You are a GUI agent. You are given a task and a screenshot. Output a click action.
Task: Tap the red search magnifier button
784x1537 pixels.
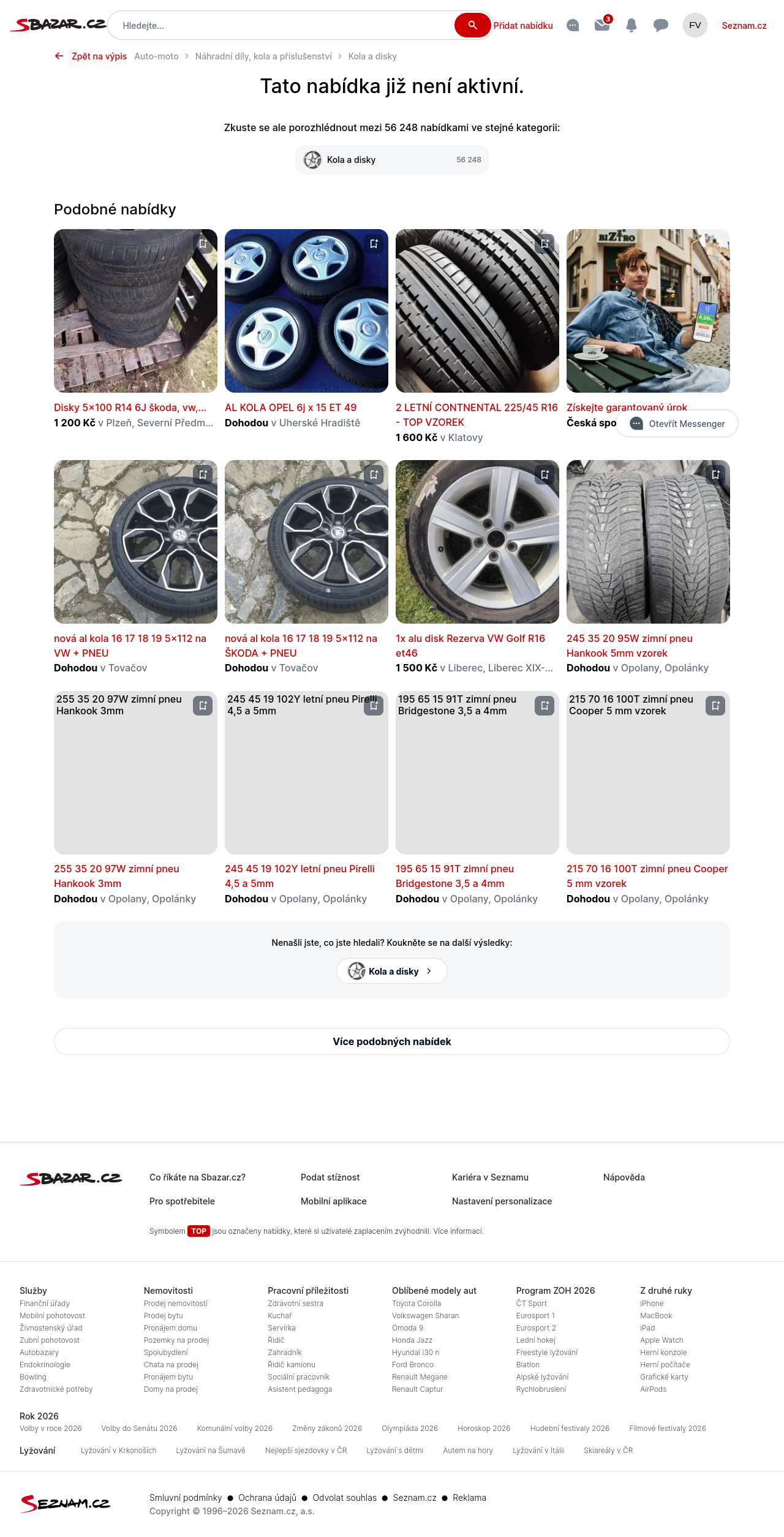point(472,26)
